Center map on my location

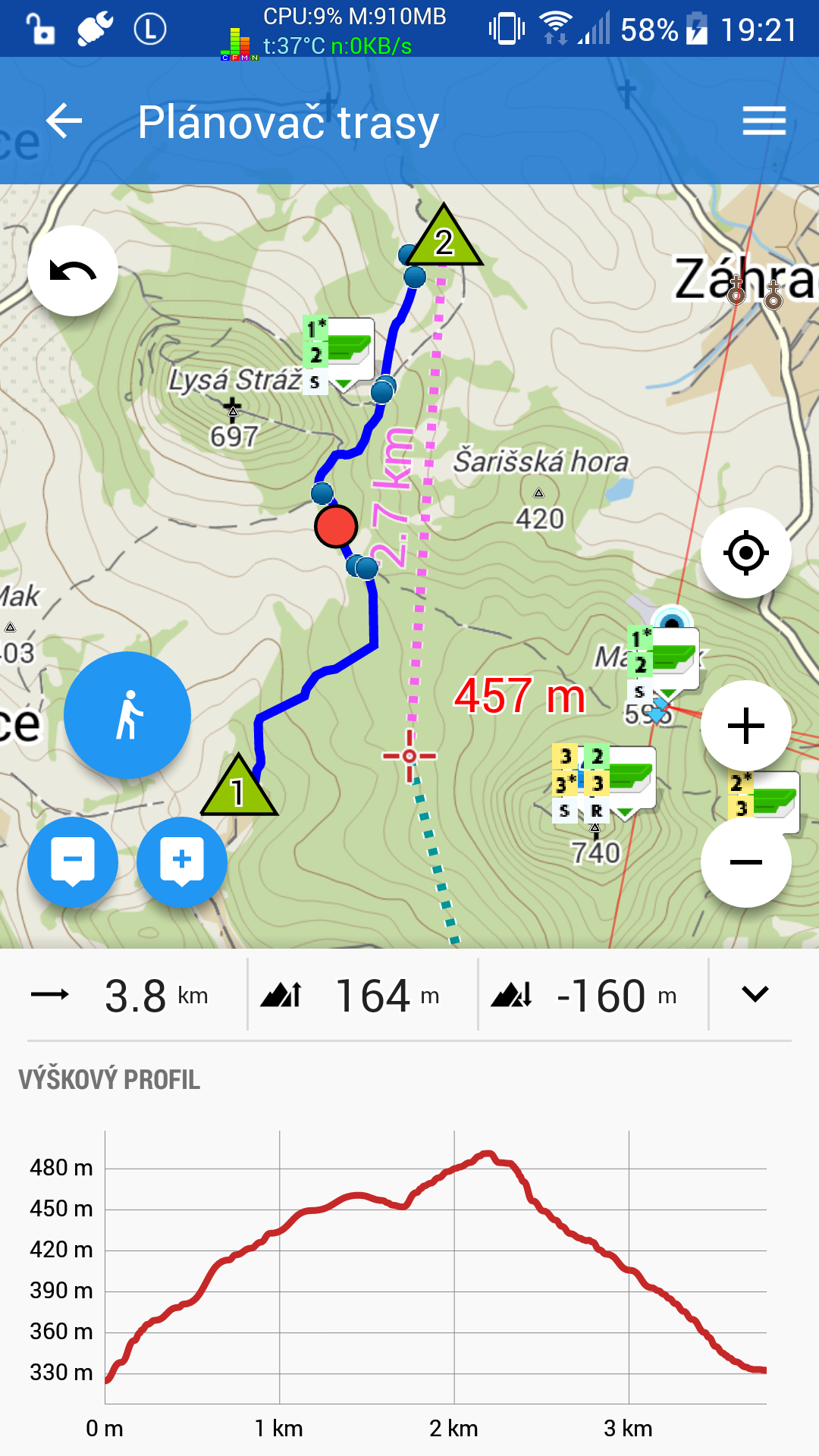click(745, 553)
